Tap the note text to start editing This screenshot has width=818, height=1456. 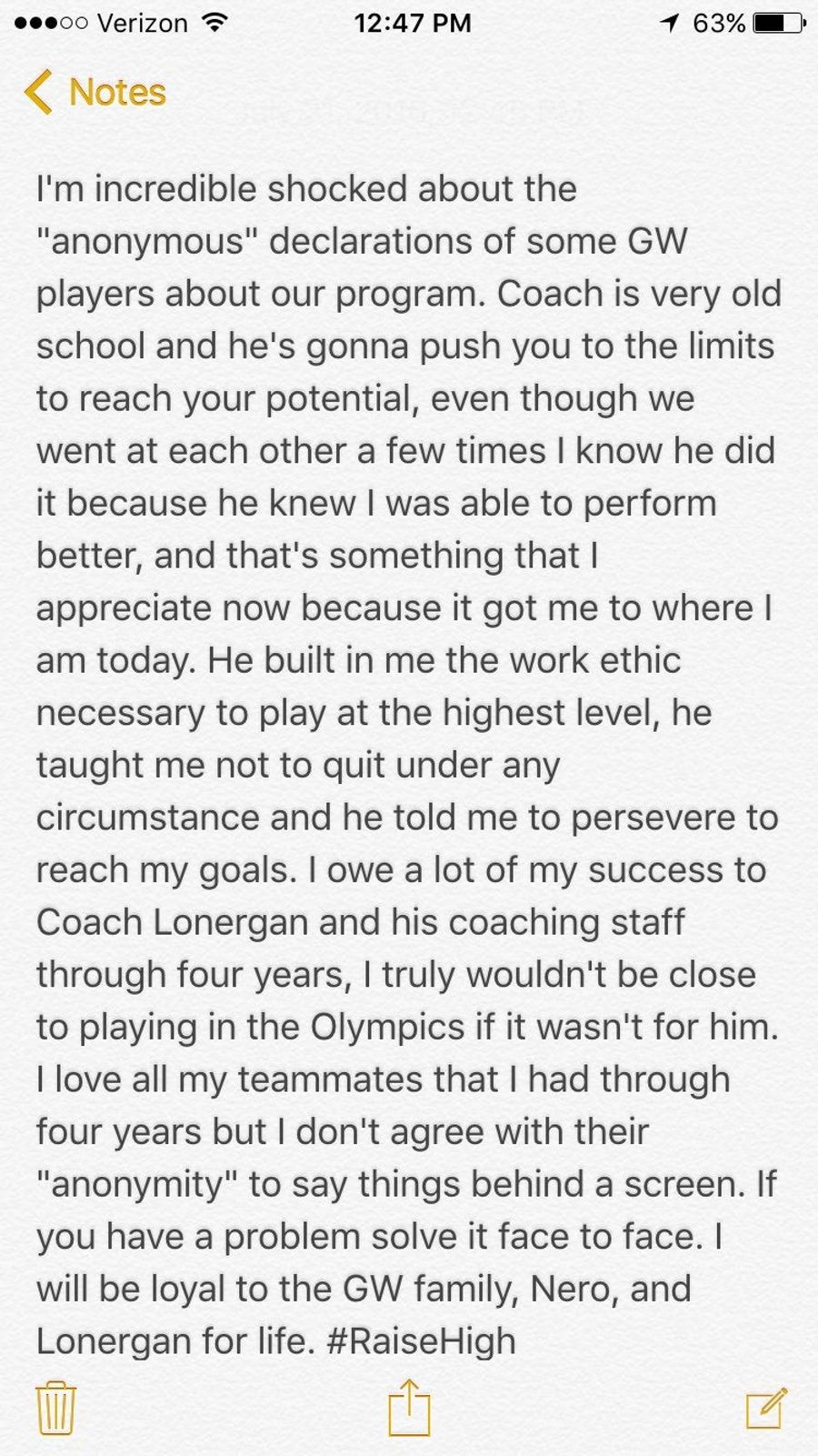[408, 765]
